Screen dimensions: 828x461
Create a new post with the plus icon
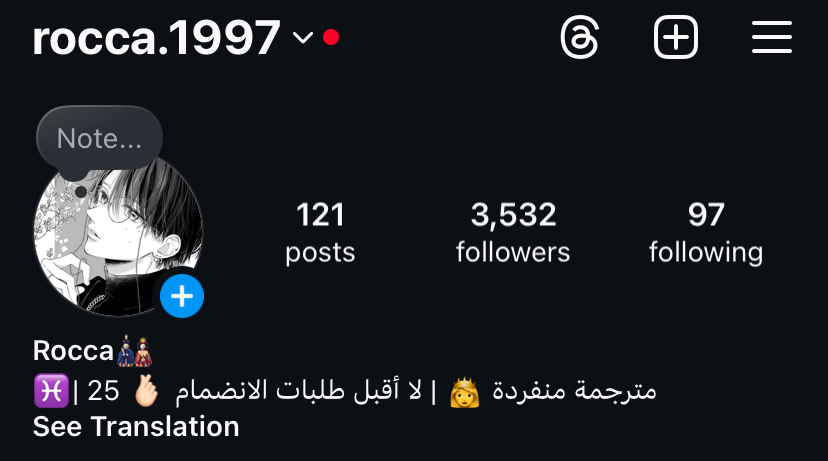pyautogui.click(x=676, y=39)
